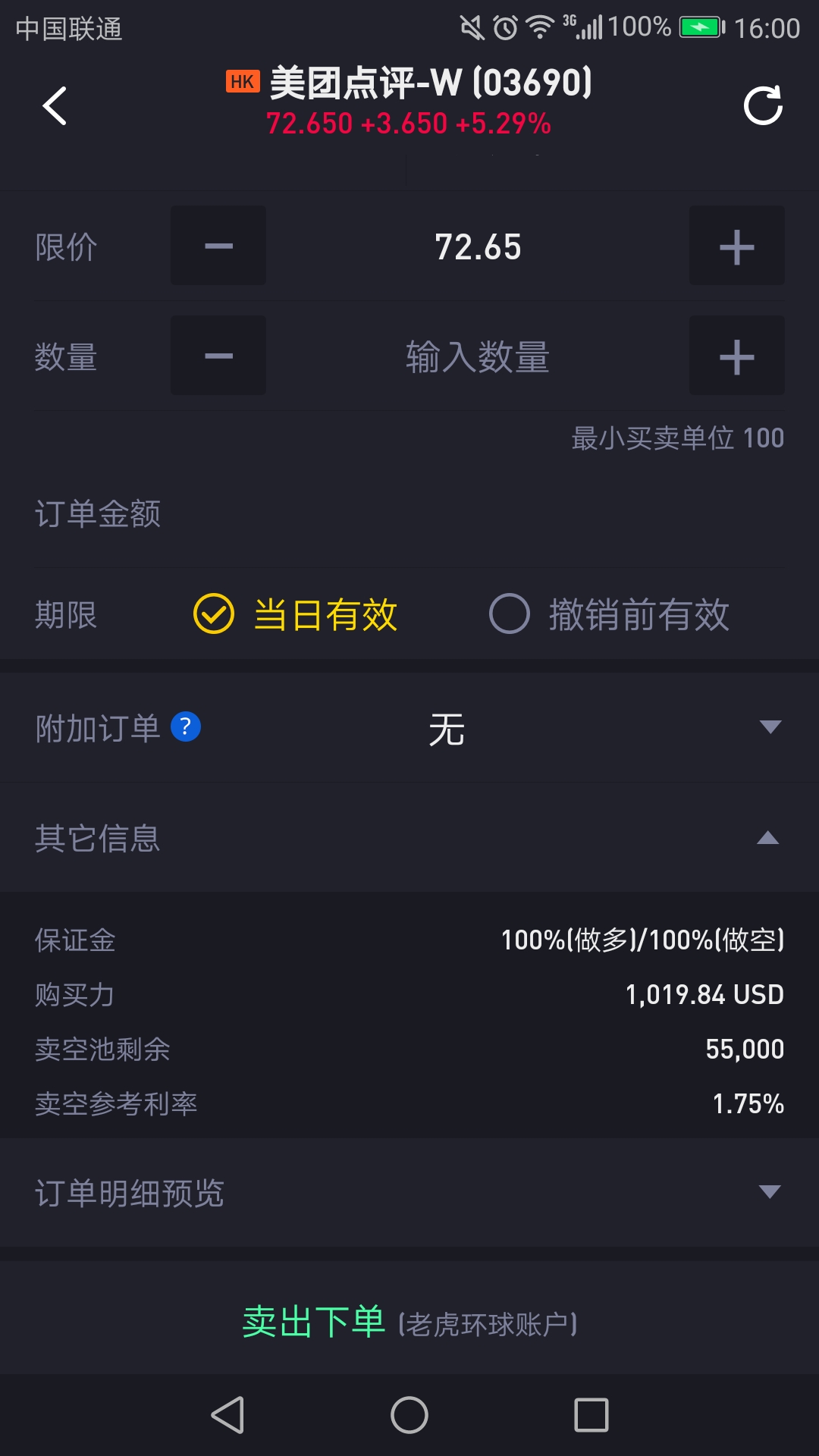The width and height of the screenshot is (819, 1456).
Task: Expand 订单明细预览 section
Action: (409, 1192)
